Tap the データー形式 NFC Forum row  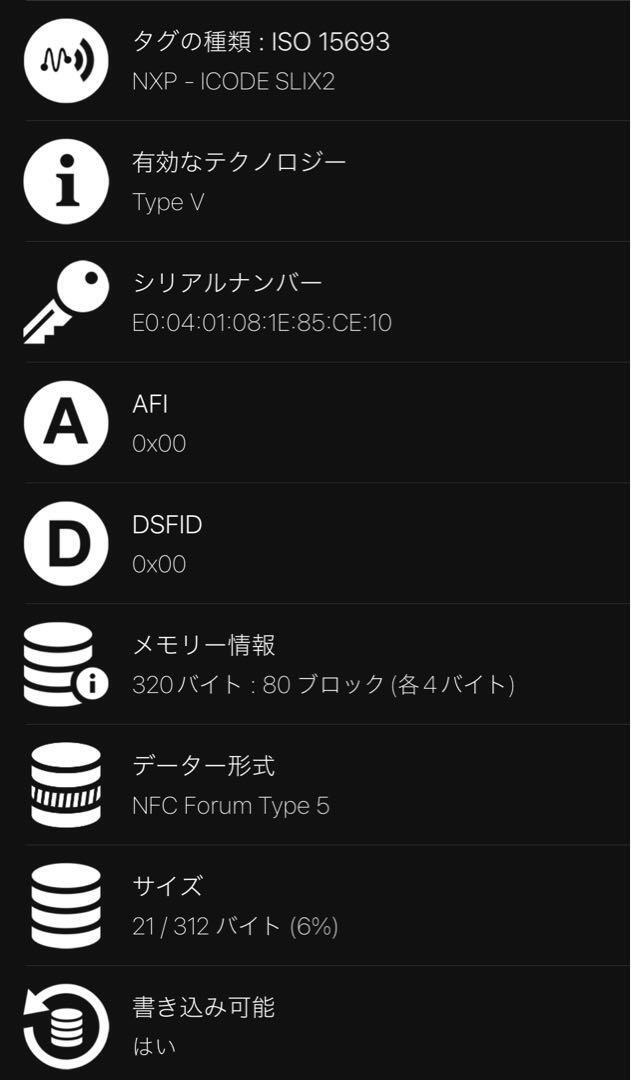click(315, 785)
